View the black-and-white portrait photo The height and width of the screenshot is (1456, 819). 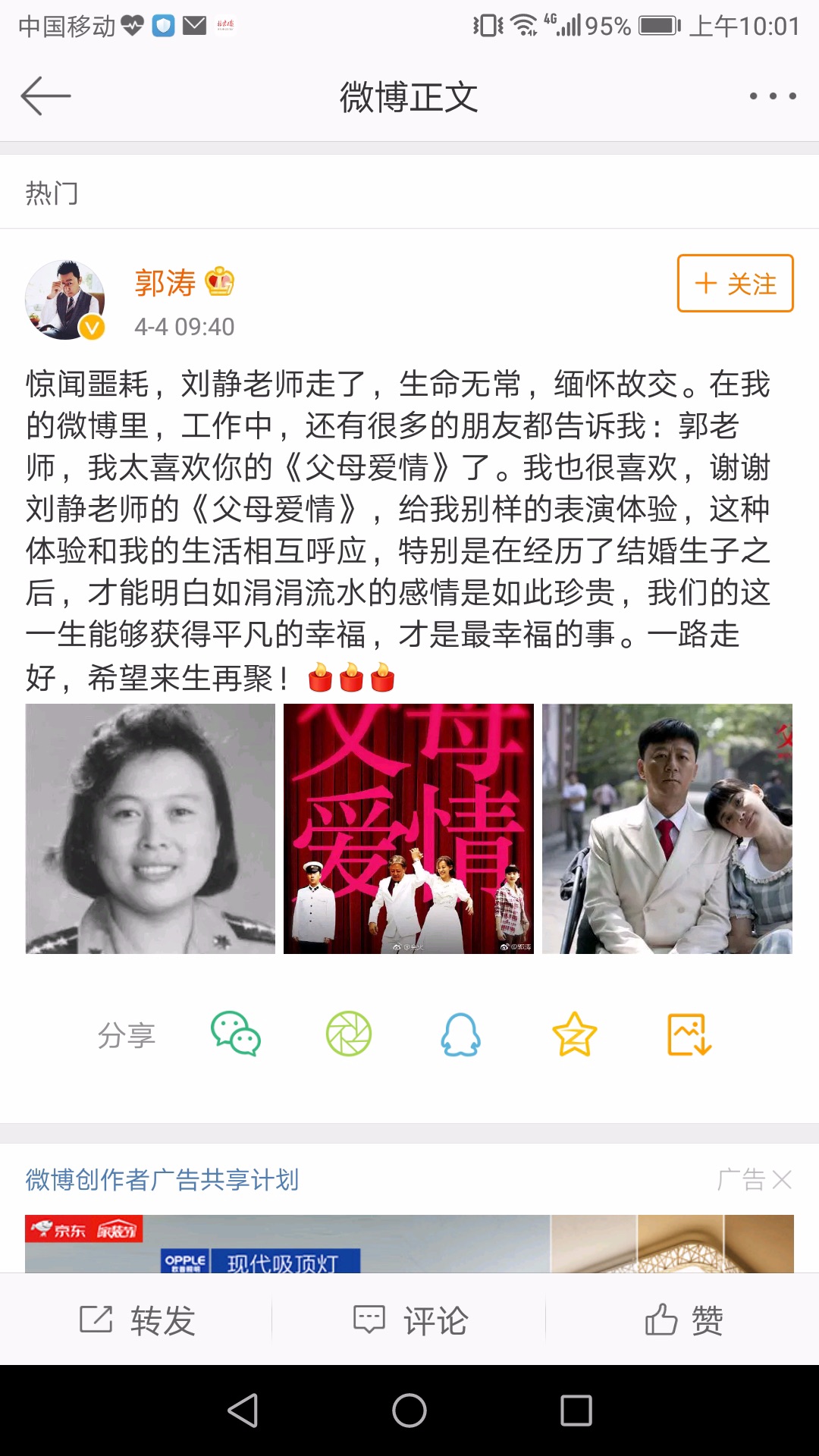[150, 829]
